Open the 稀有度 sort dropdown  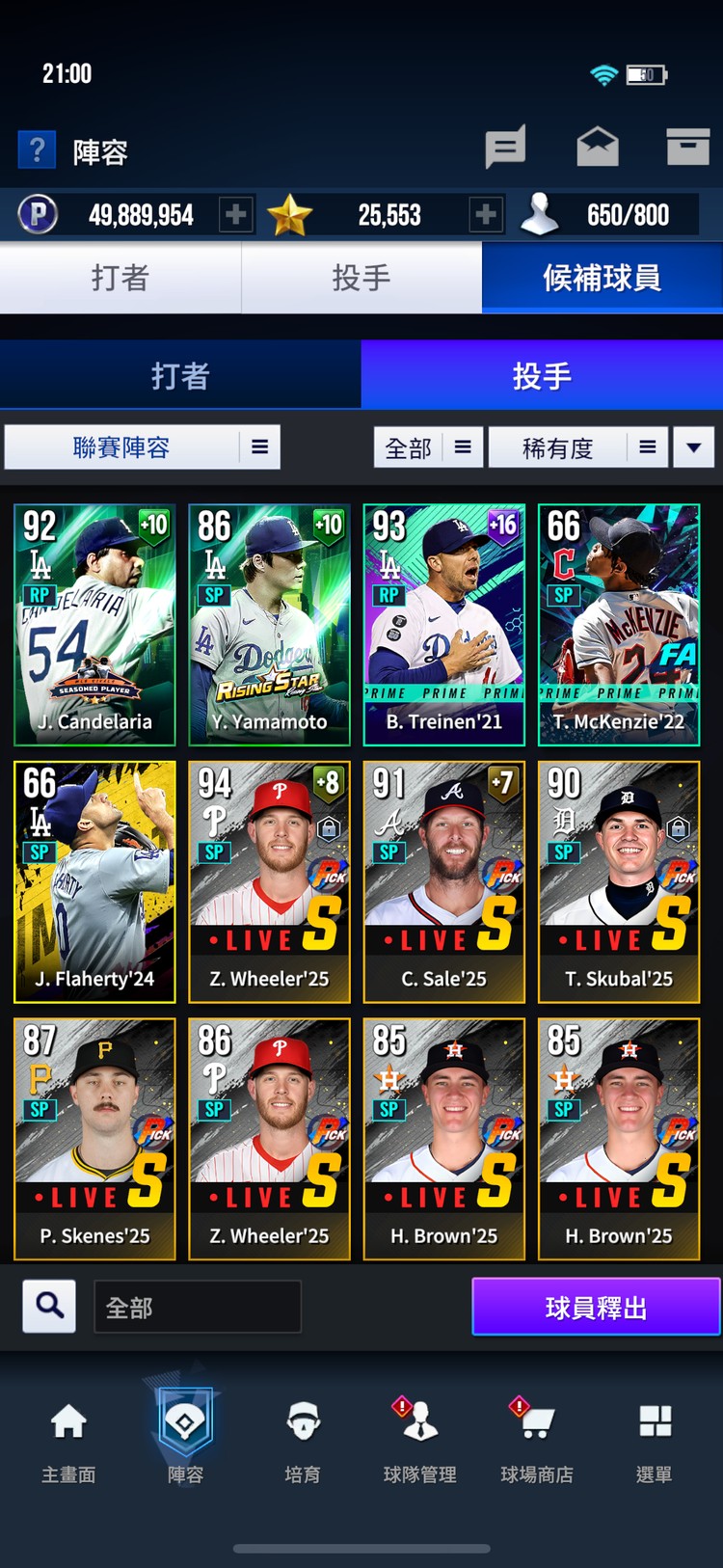point(576,447)
